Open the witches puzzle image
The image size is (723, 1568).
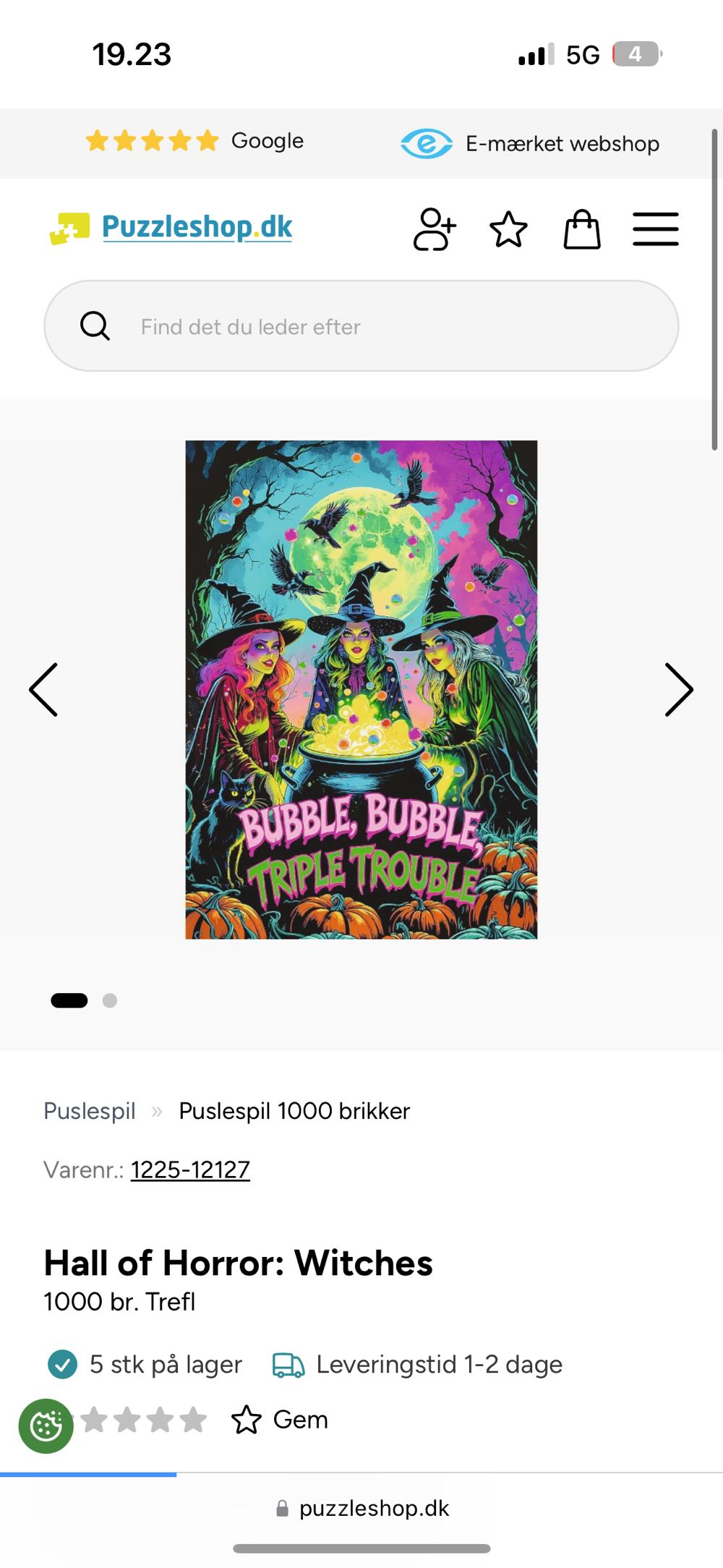point(361,689)
